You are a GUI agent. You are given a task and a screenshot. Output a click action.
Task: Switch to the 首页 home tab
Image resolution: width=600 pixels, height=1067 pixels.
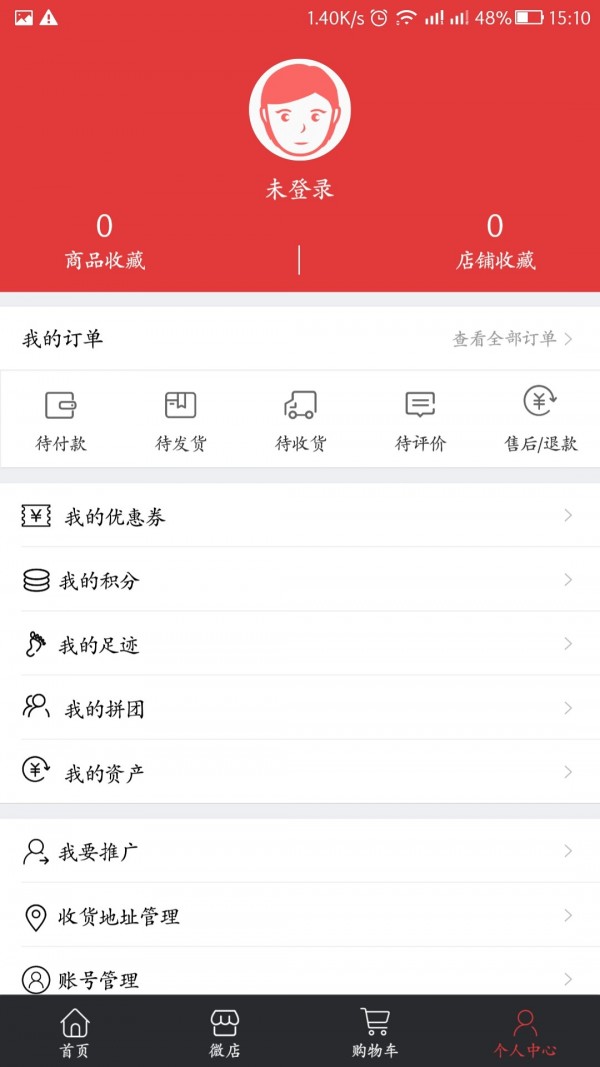point(75,1032)
